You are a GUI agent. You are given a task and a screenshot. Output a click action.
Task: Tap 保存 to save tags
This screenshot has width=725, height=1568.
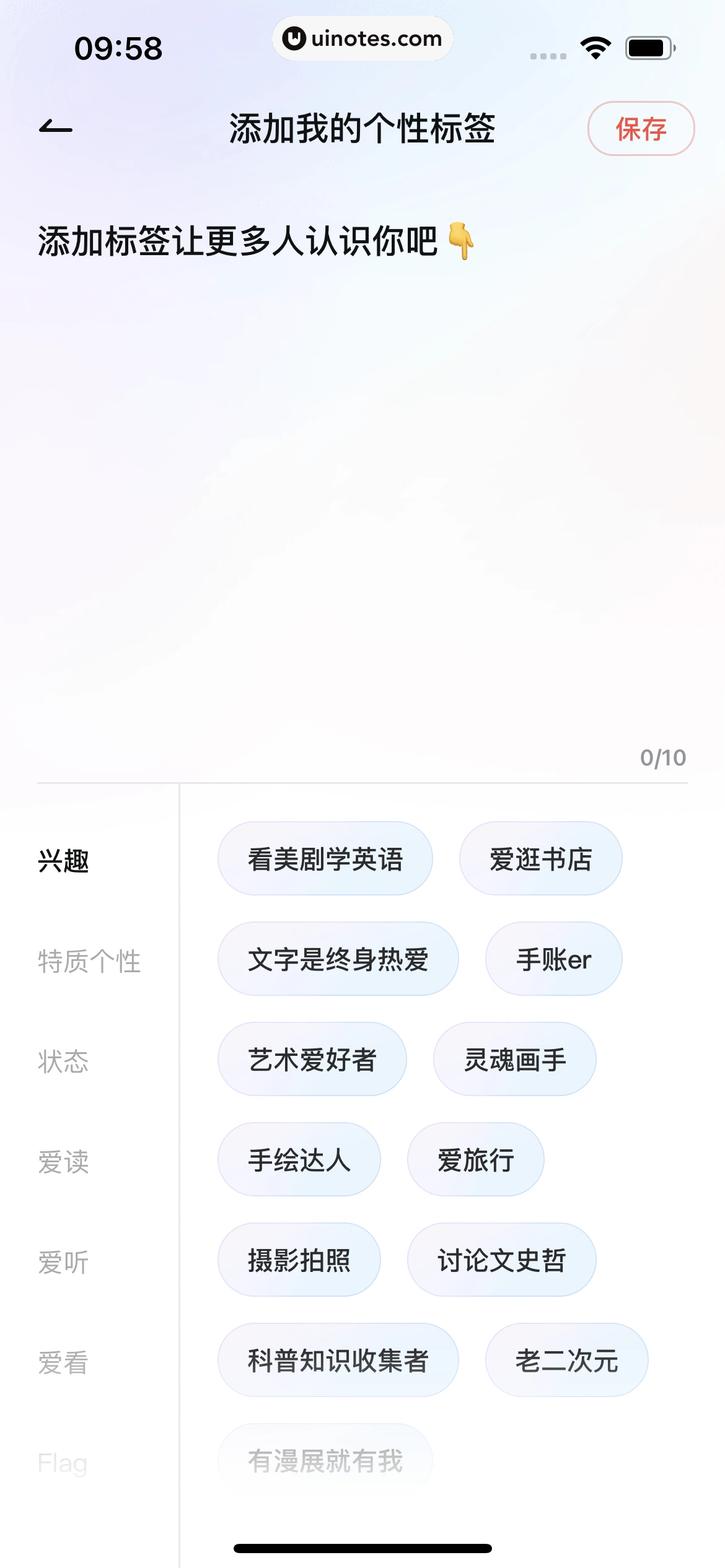click(x=641, y=129)
